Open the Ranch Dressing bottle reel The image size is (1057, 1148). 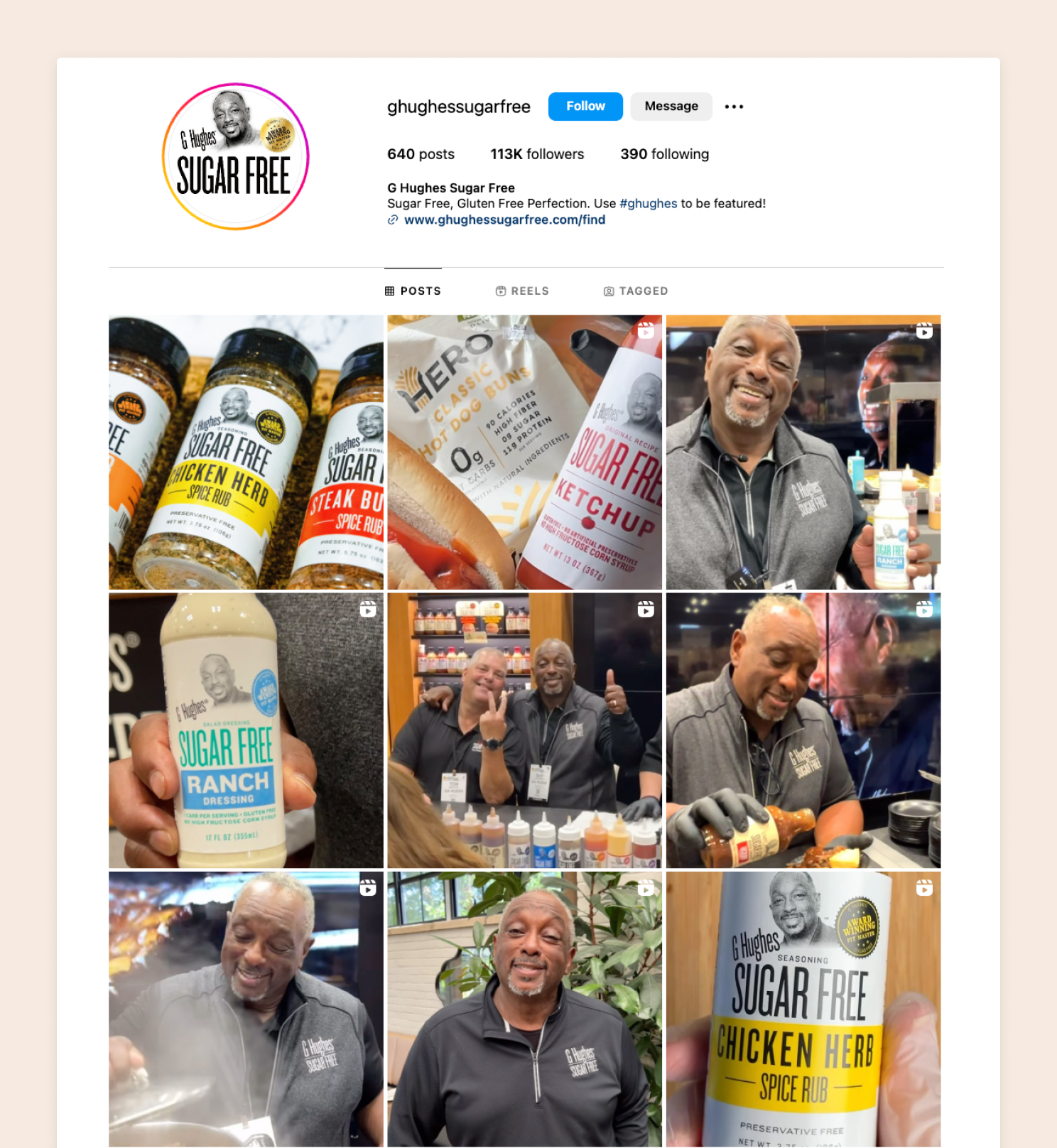point(246,731)
